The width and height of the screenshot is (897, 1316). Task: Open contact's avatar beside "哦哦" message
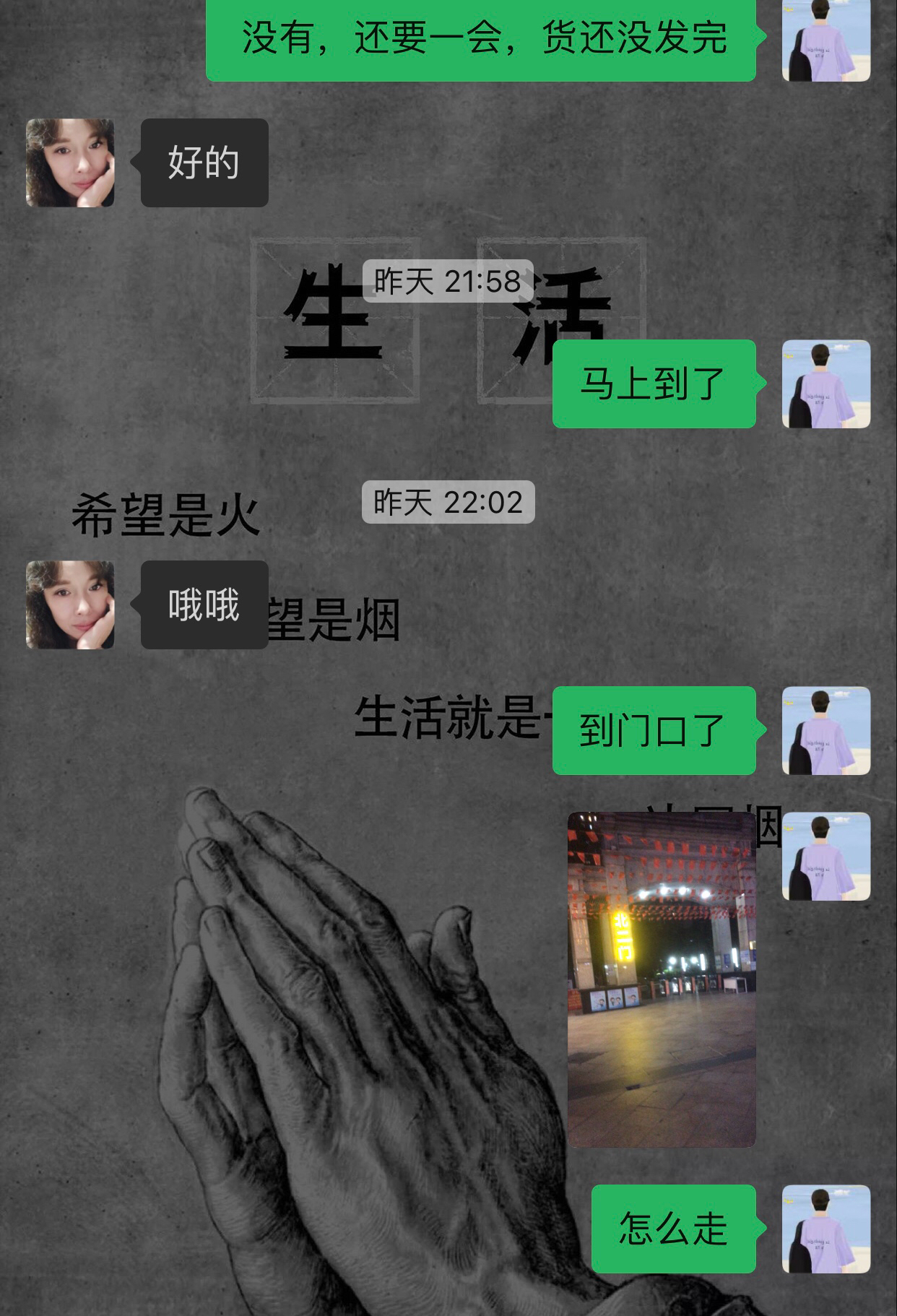coord(70,605)
